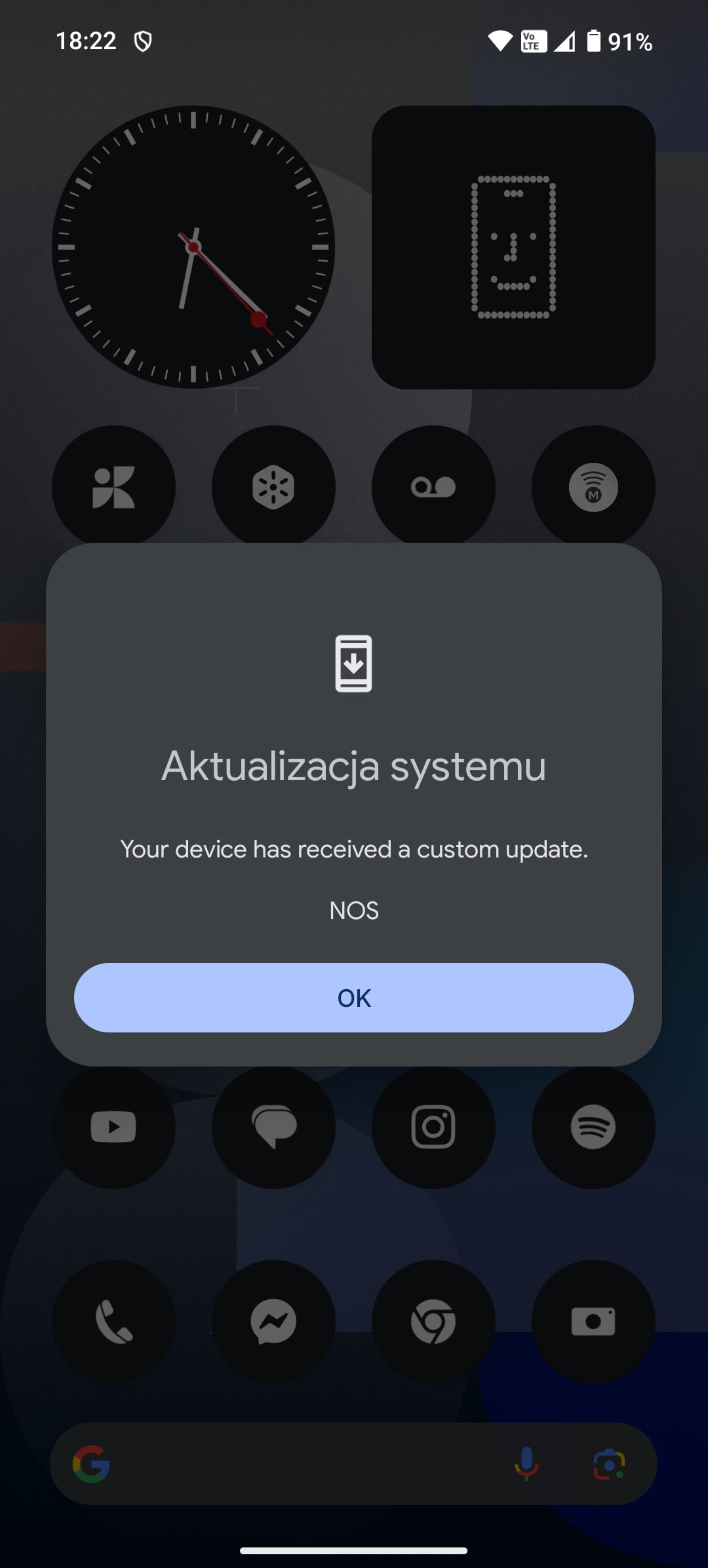Open the Instagram app

433,1127
